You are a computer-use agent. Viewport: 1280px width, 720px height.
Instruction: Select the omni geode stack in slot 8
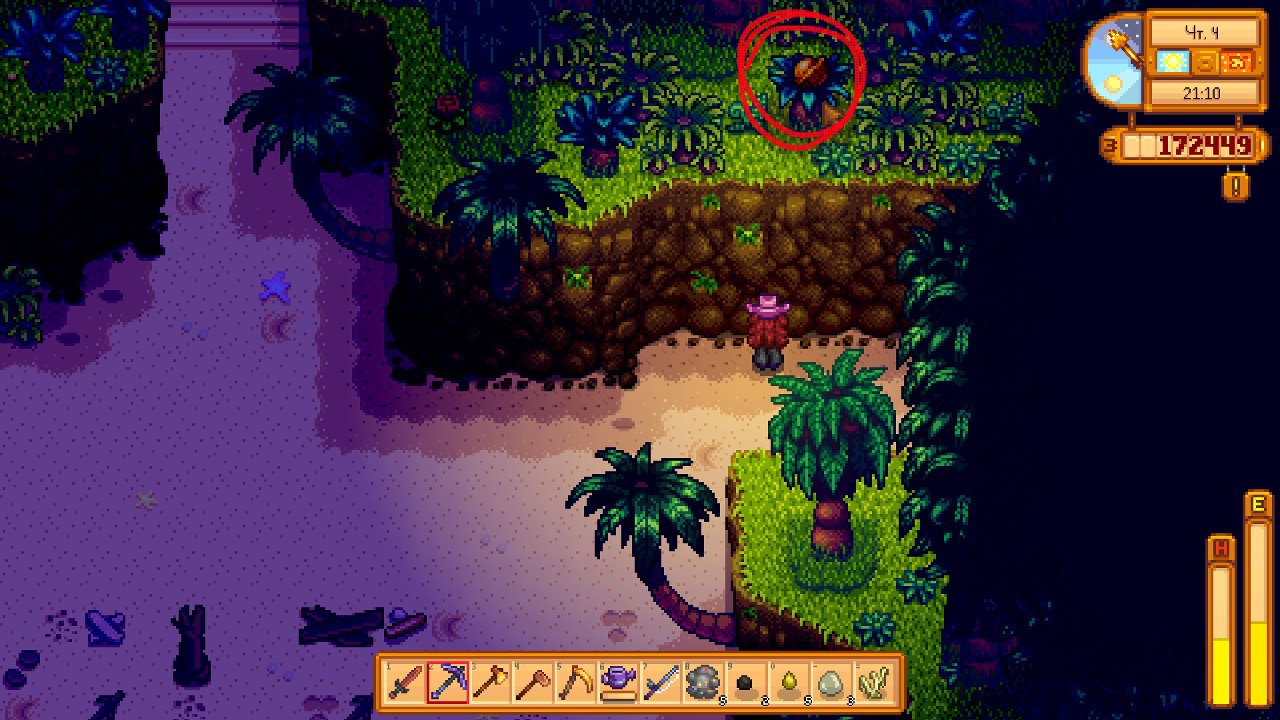click(704, 683)
